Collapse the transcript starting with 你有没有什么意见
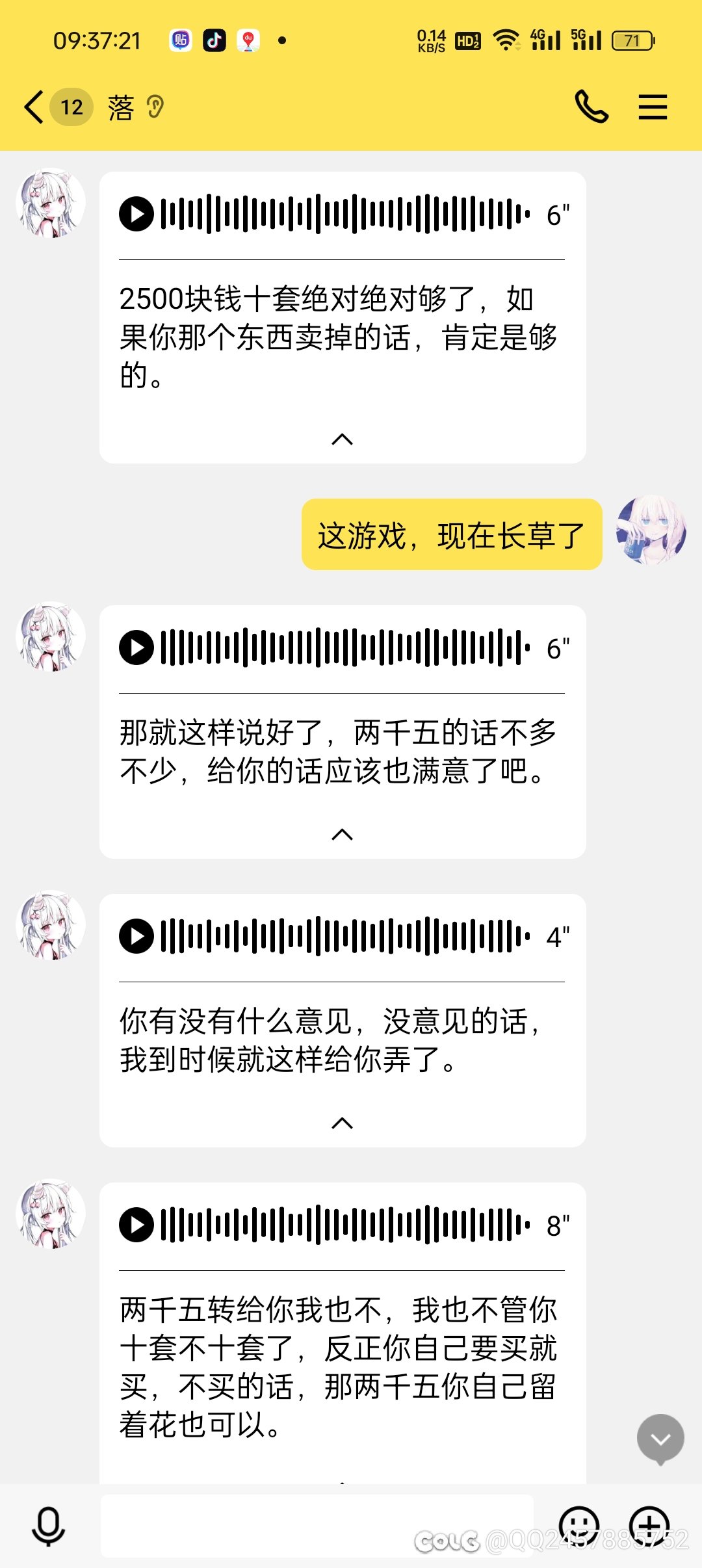This screenshot has height=1568, width=702. pos(342,1123)
